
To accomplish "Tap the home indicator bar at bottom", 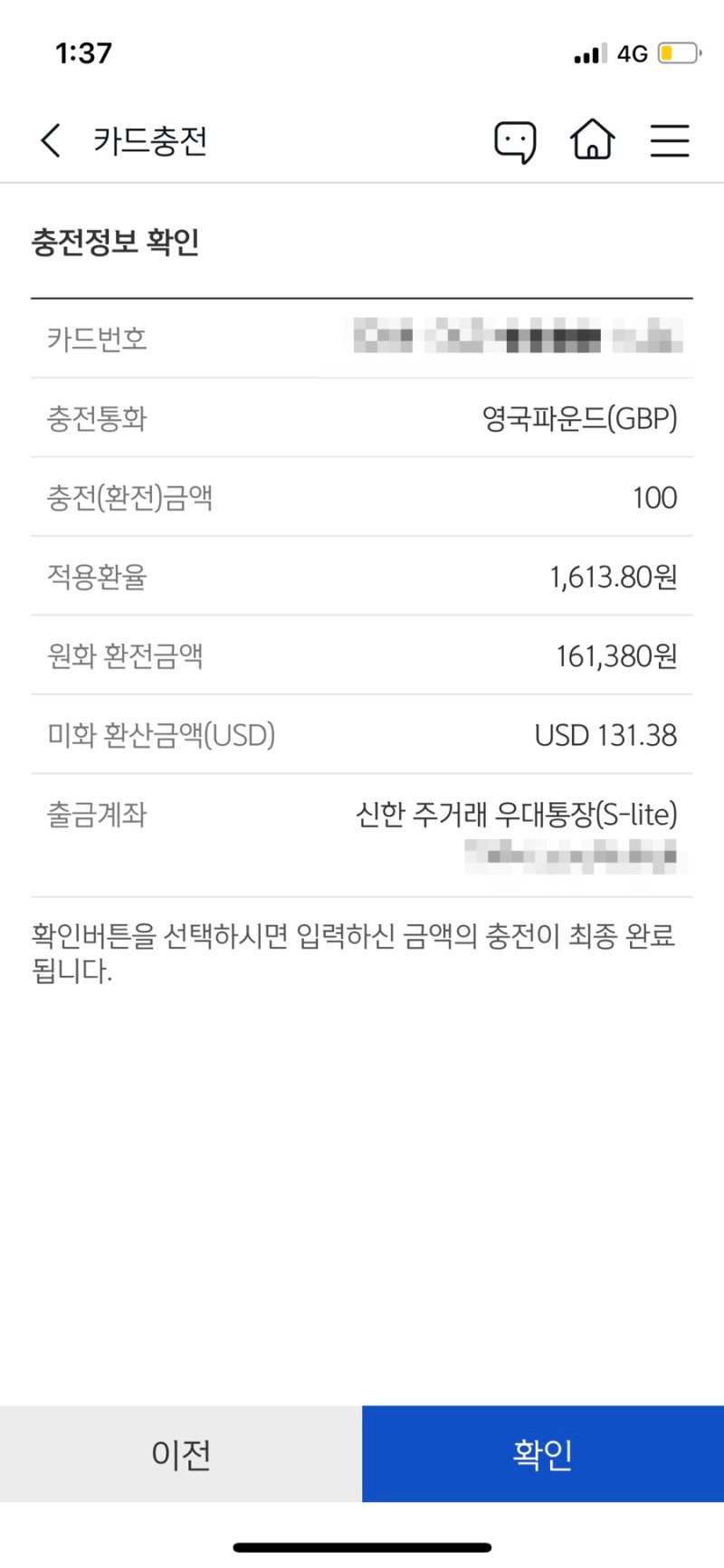I will tap(362, 1545).
